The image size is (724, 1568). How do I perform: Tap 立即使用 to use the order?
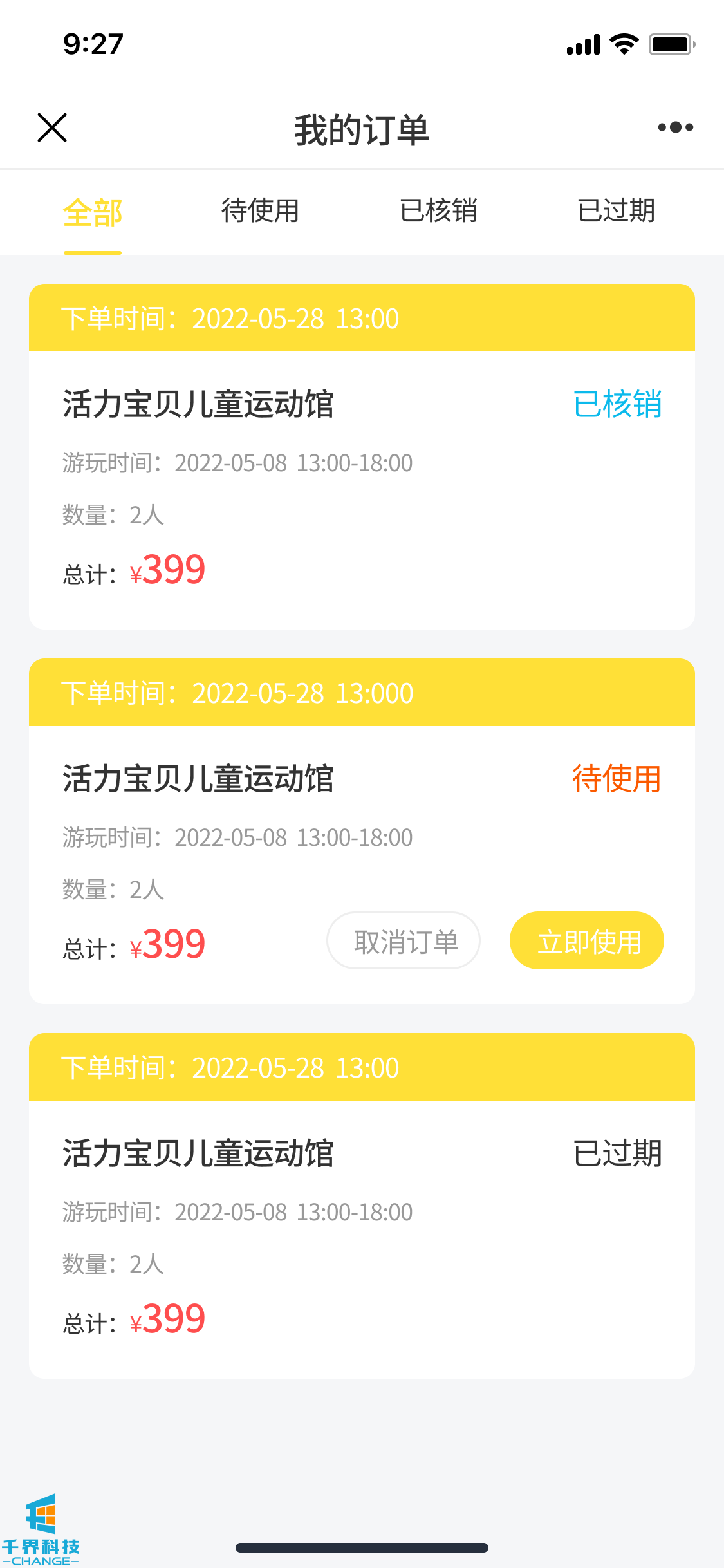click(587, 941)
